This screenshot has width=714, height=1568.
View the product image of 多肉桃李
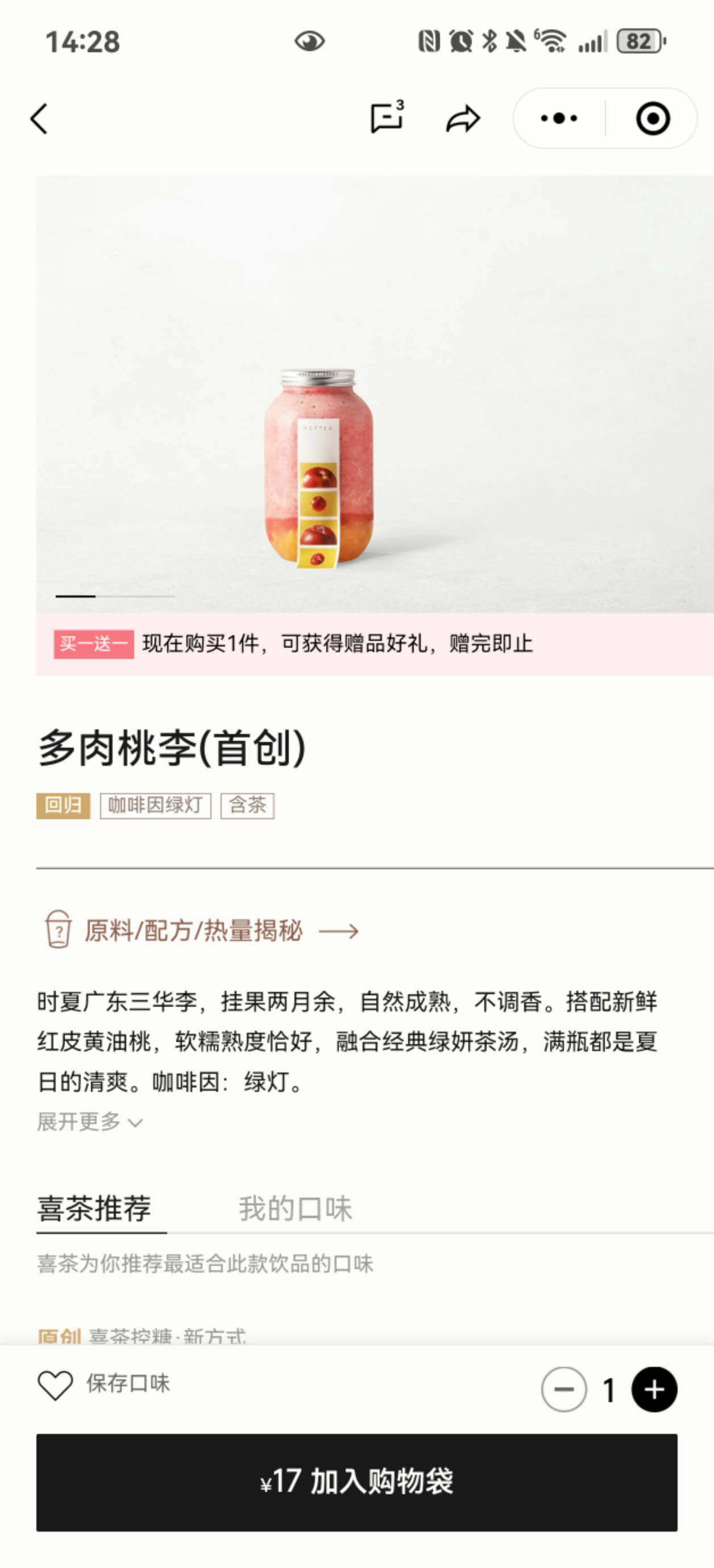pyautogui.click(x=318, y=469)
